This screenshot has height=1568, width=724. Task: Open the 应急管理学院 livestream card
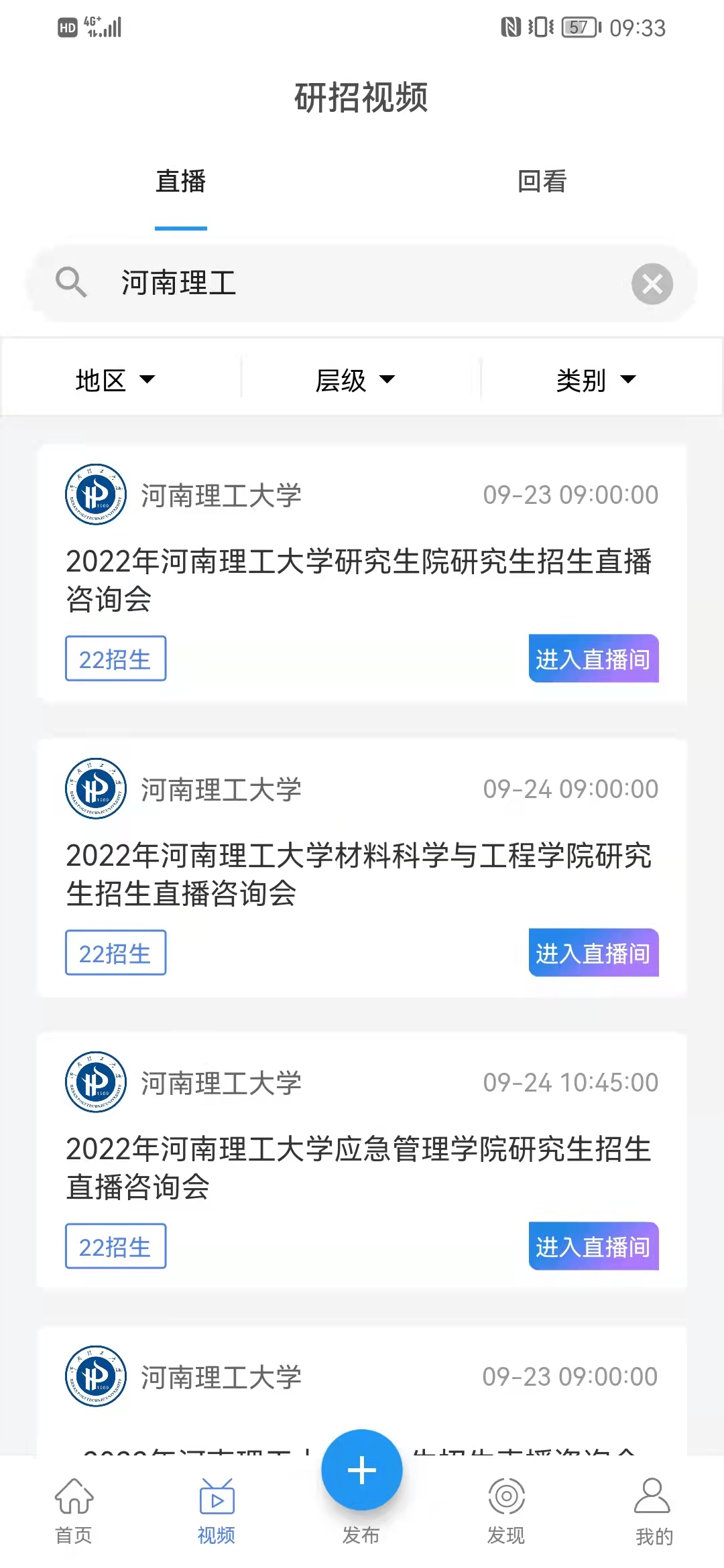point(362,1161)
